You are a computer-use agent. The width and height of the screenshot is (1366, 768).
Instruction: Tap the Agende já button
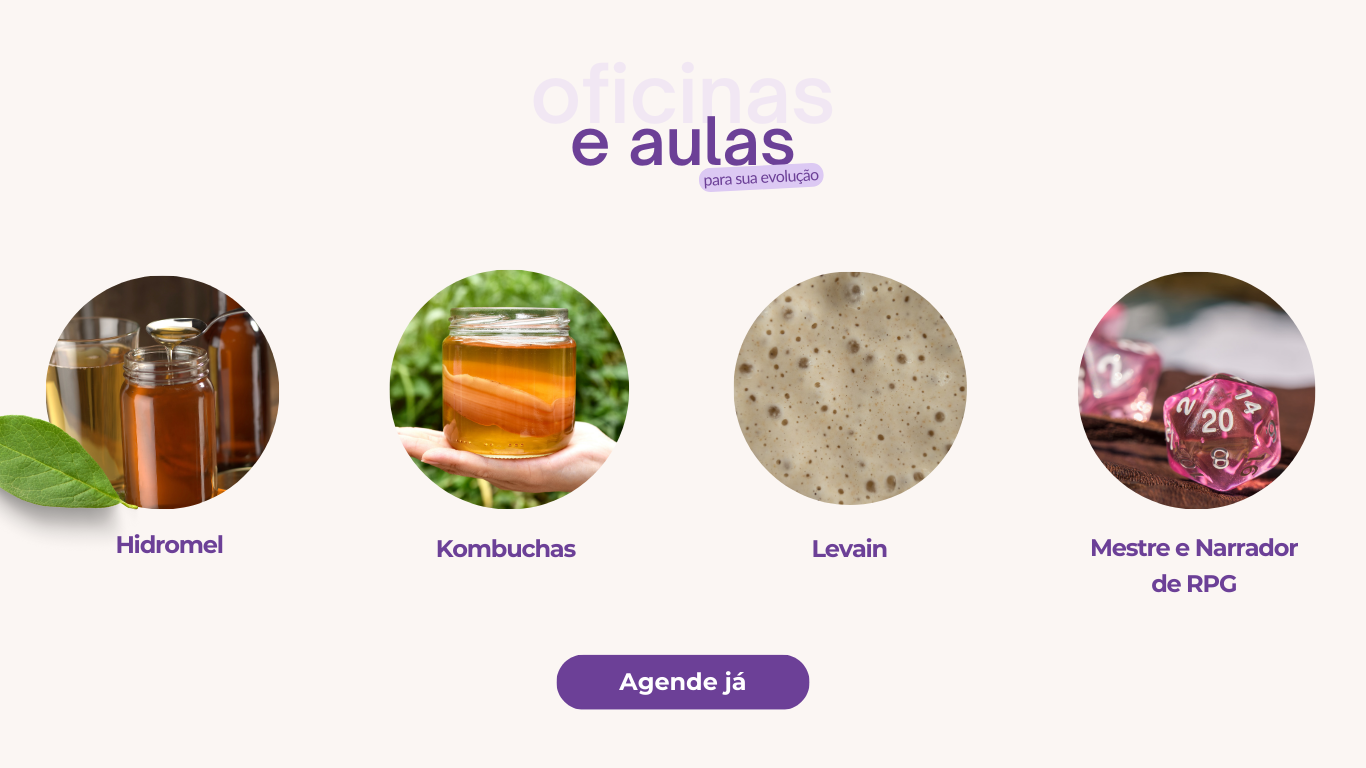click(682, 682)
